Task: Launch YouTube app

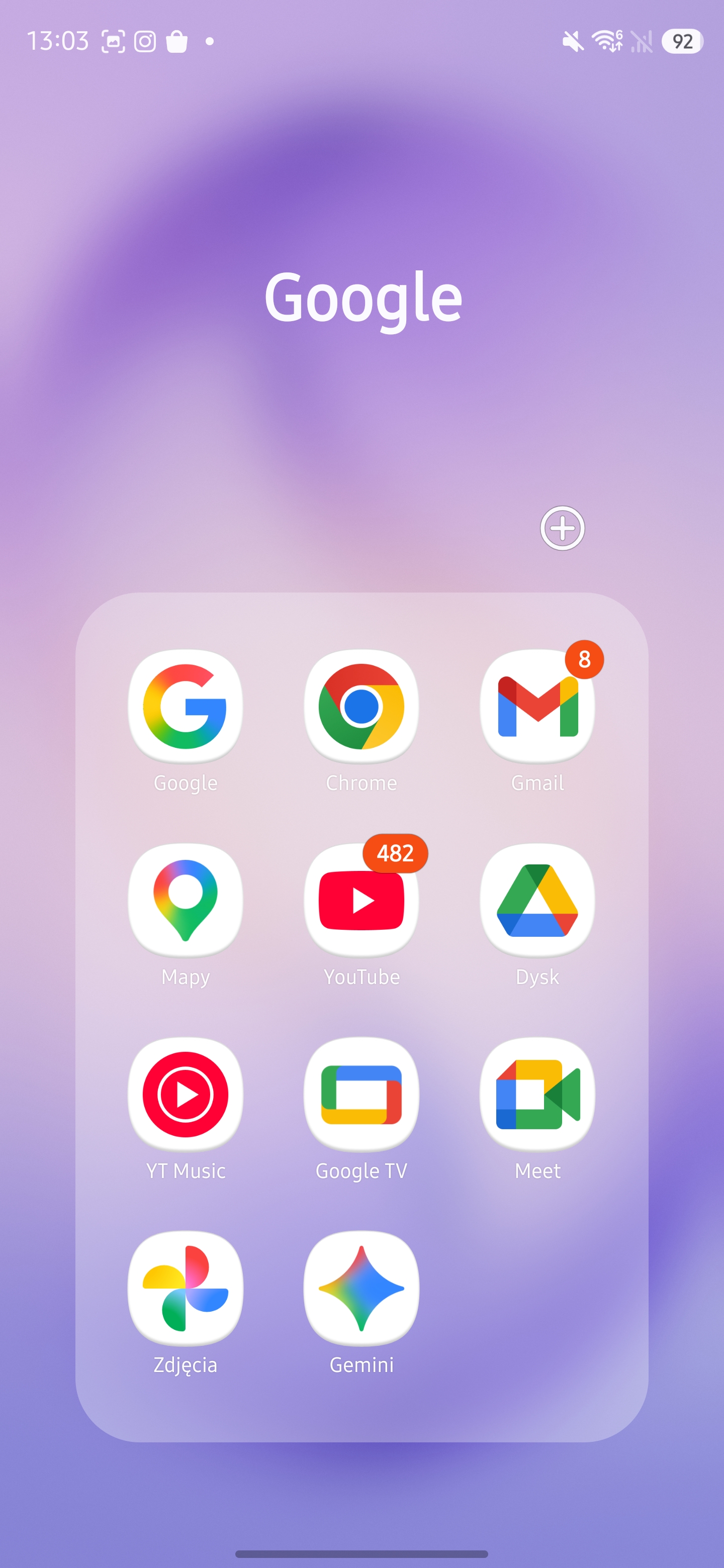Action: 361,900
